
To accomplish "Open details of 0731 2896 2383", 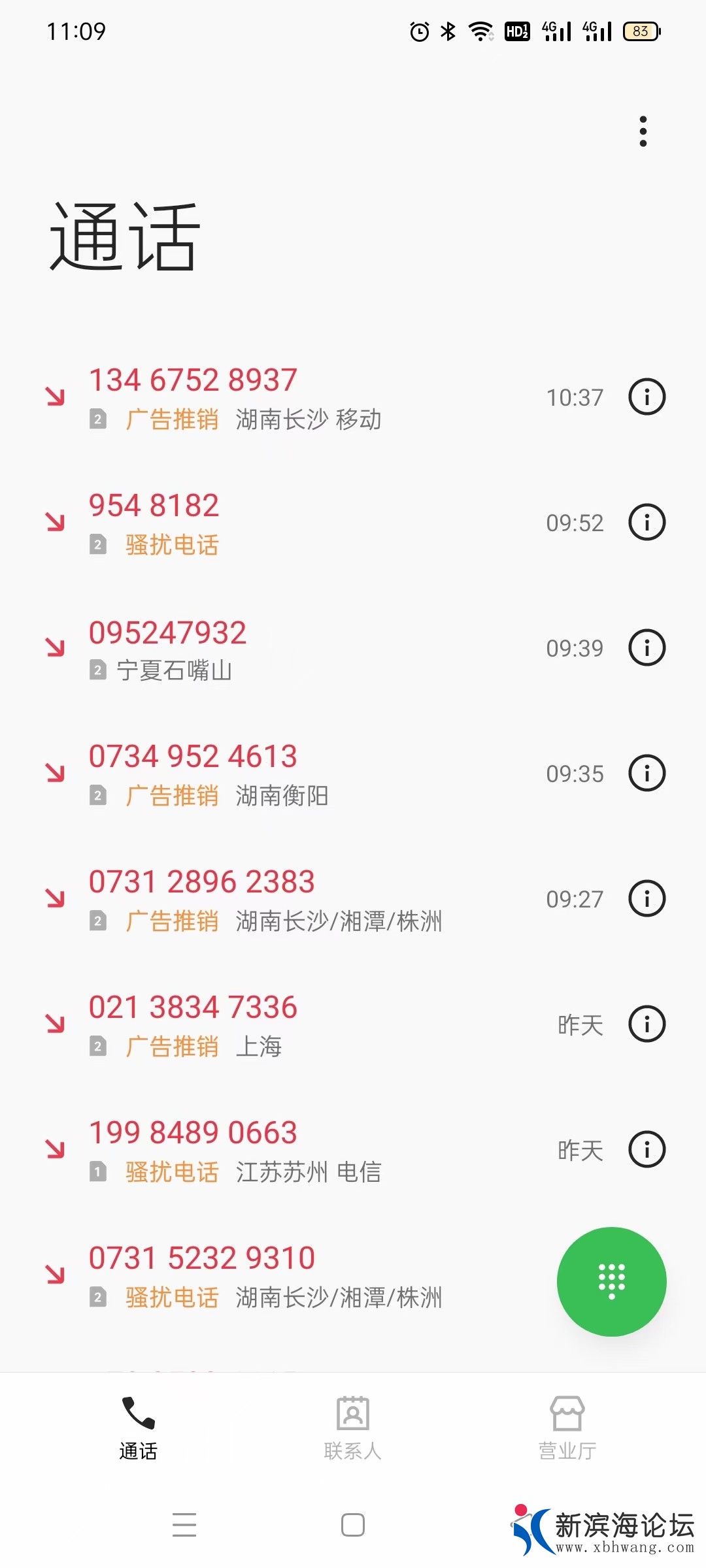I will tap(647, 898).
